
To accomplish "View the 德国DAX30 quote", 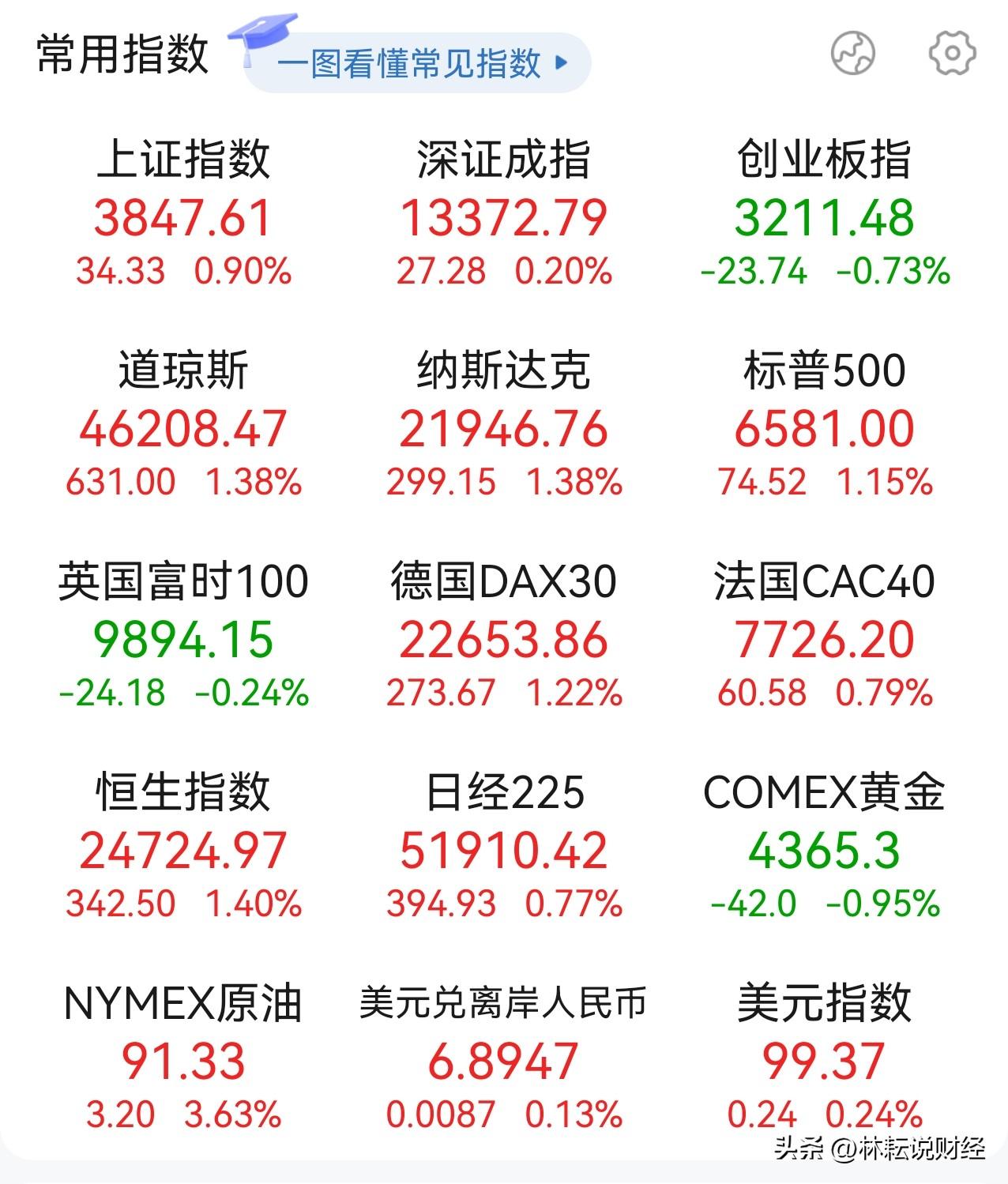I will pos(503,637).
